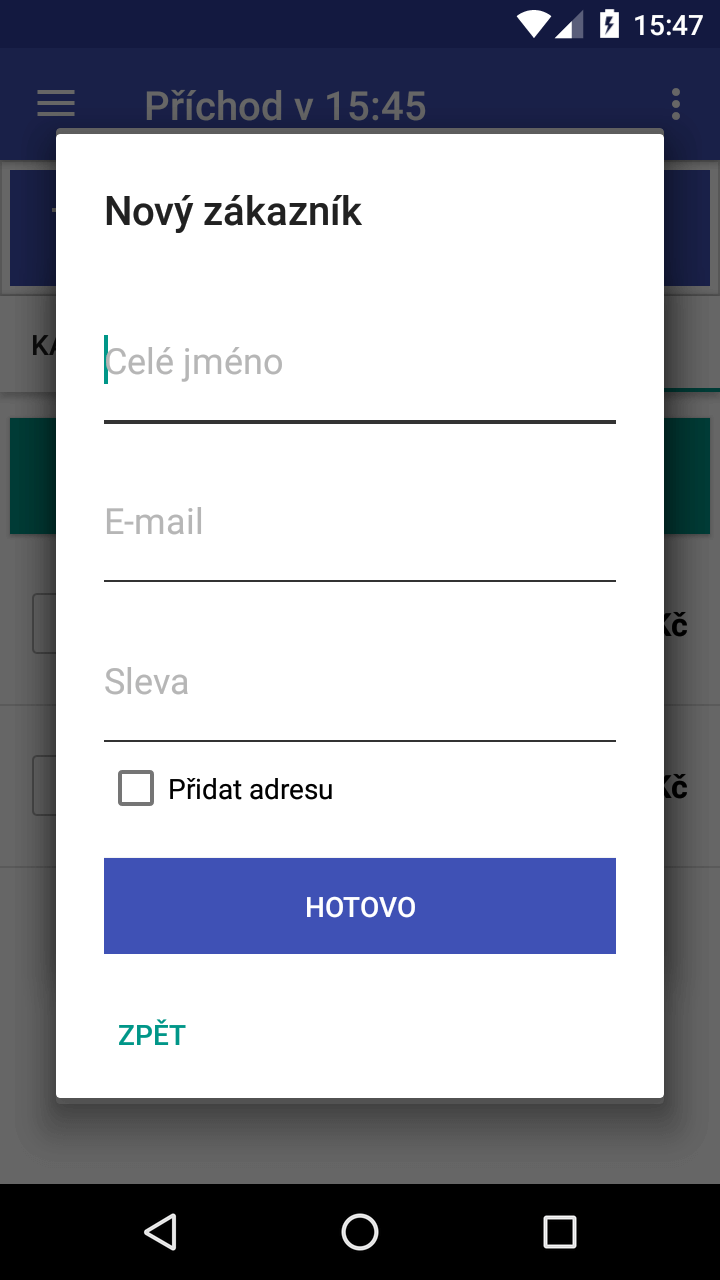Tap ZPĚT to go back
Image resolution: width=720 pixels, height=1280 pixels.
tap(152, 1035)
